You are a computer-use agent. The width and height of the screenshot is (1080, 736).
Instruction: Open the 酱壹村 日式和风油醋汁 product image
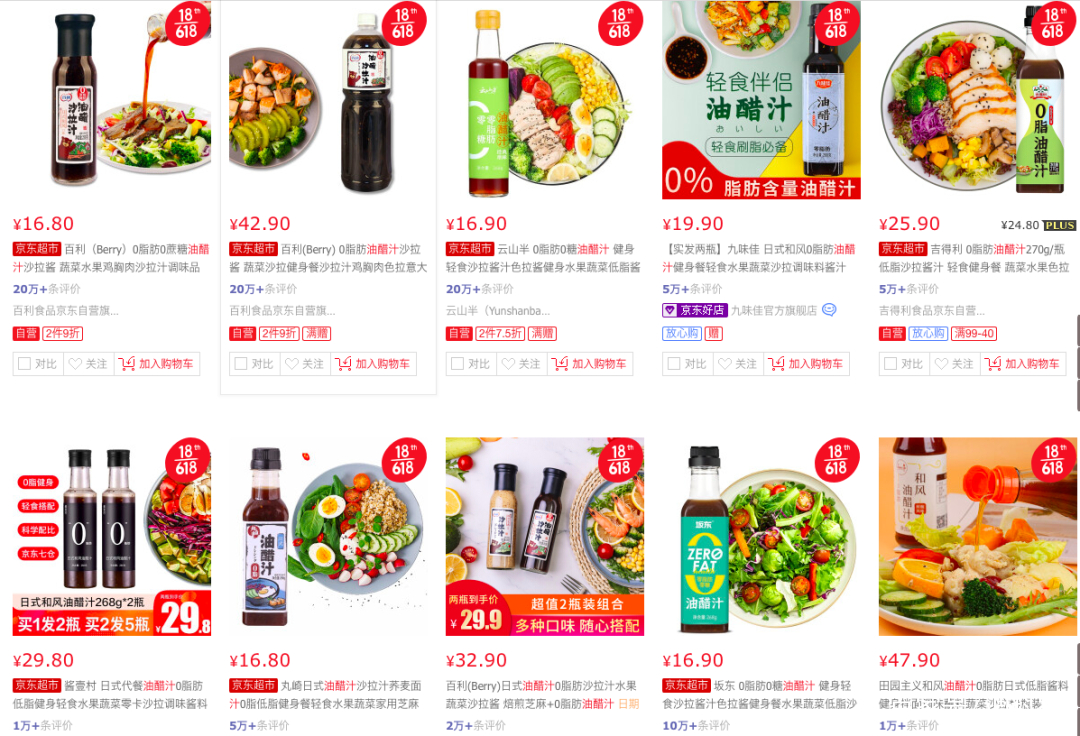pos(112,537)
